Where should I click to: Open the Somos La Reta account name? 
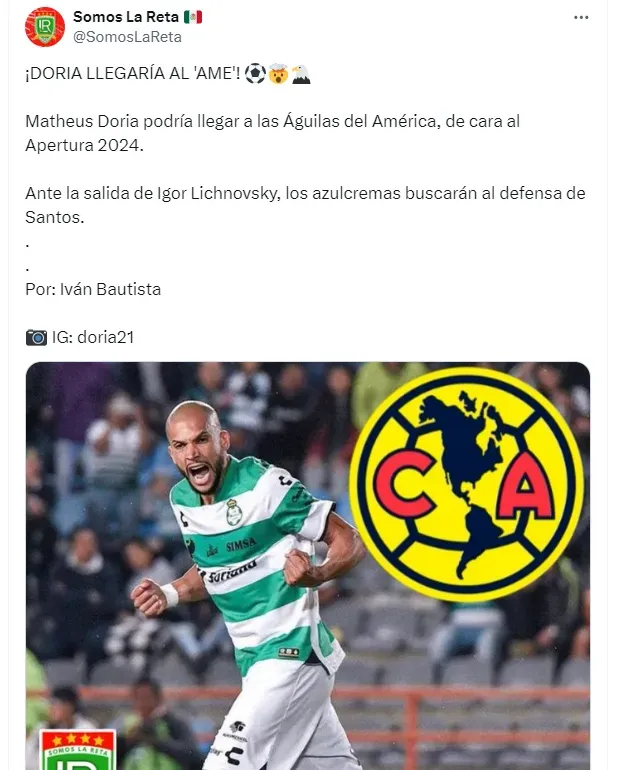[126, 17]
